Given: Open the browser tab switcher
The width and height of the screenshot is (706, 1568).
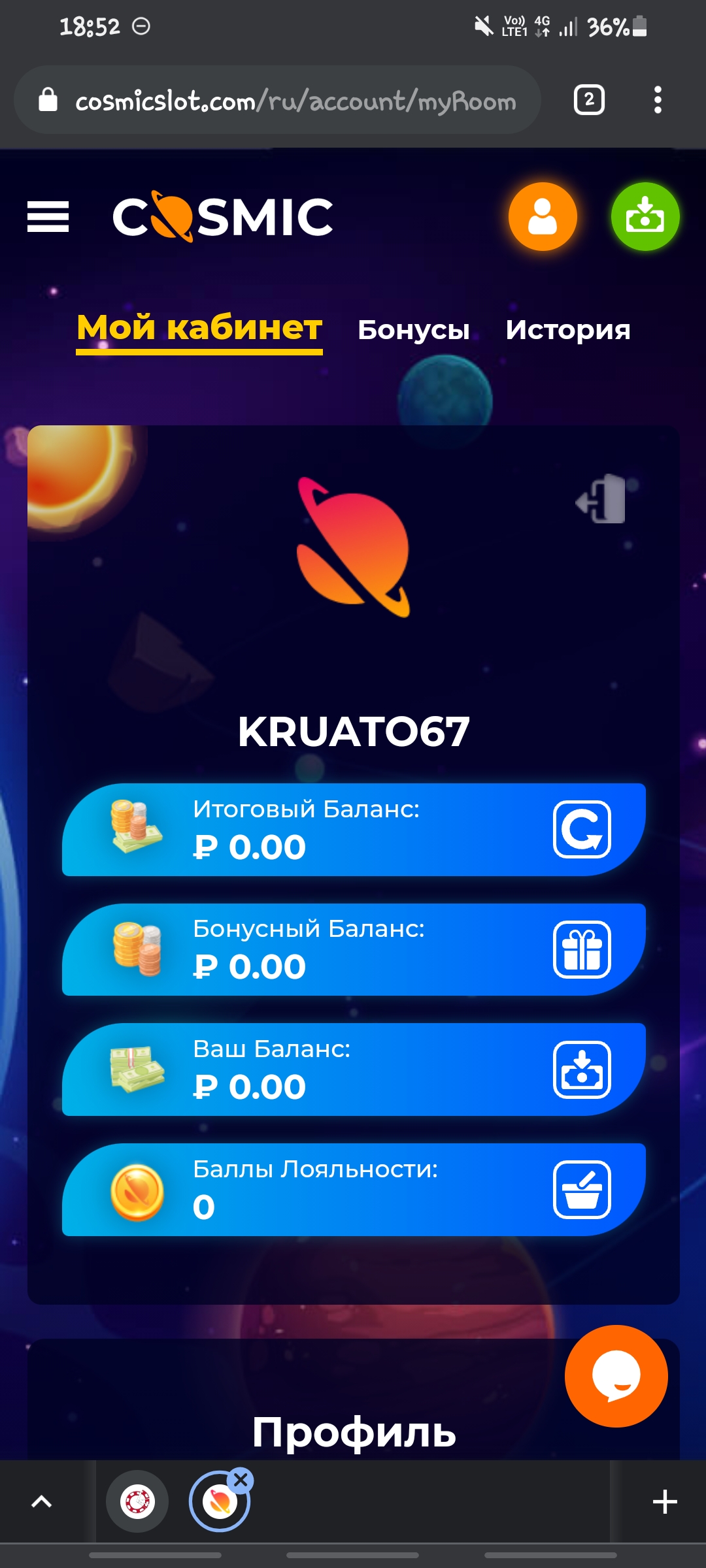Looking at the screenshot, I should pos(589,100).
